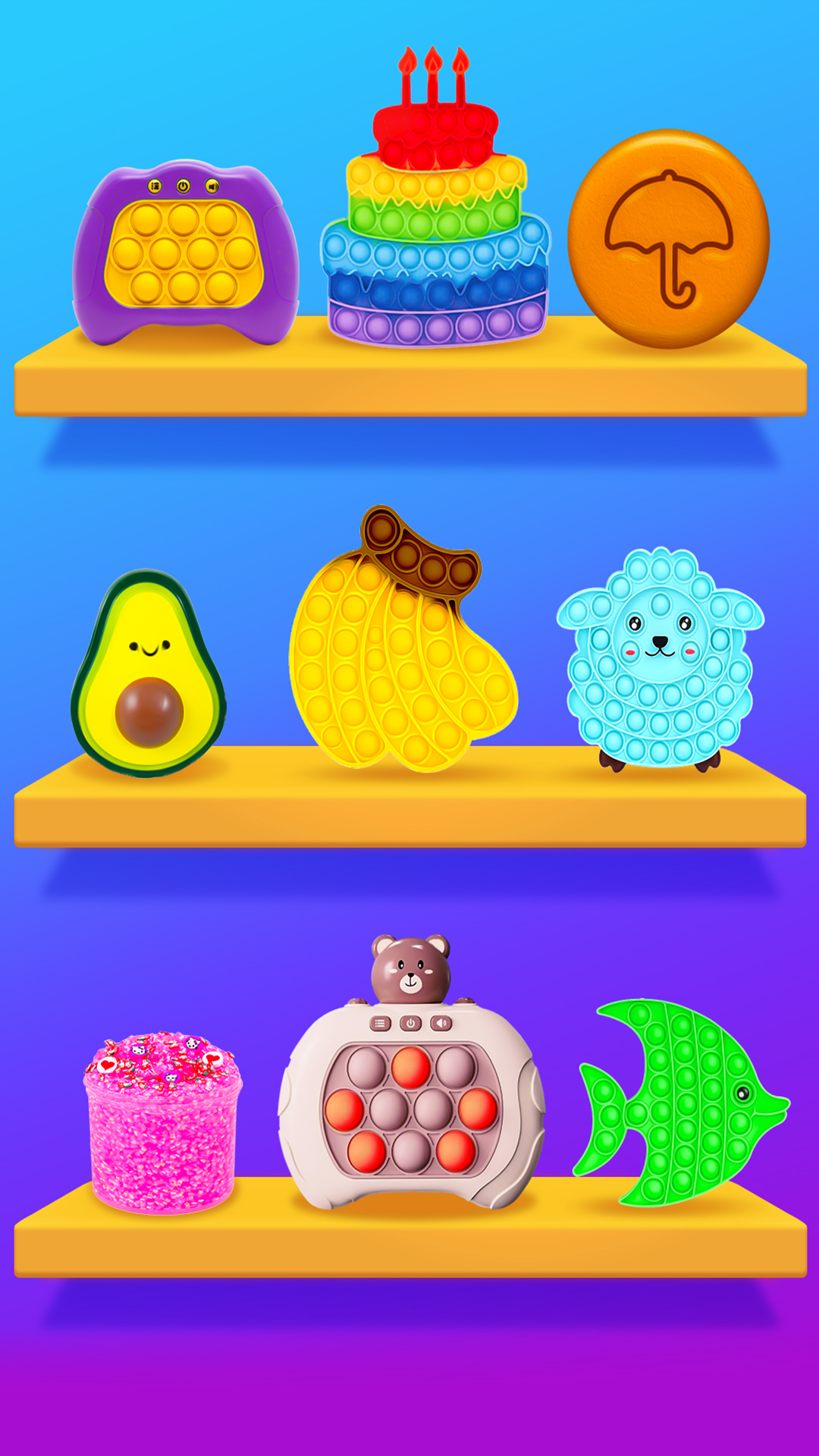Select the purple pop-it game console toy
819x1456 pixels.
tap(185, 253)
